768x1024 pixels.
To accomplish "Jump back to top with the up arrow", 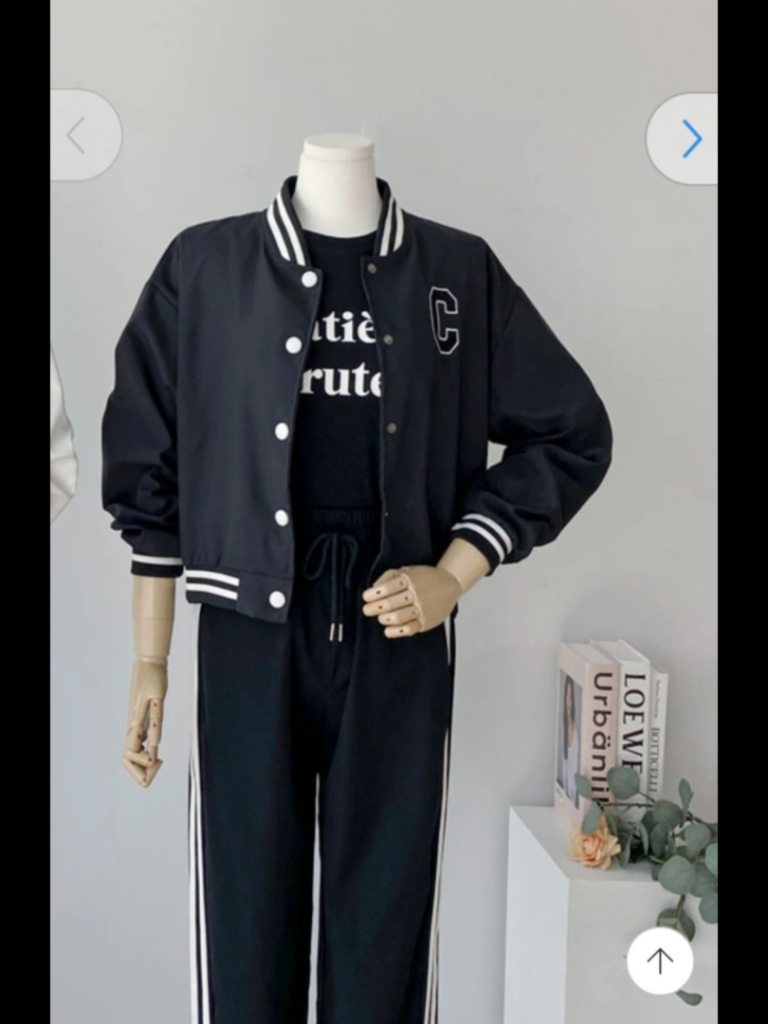I will coord(660,961).
